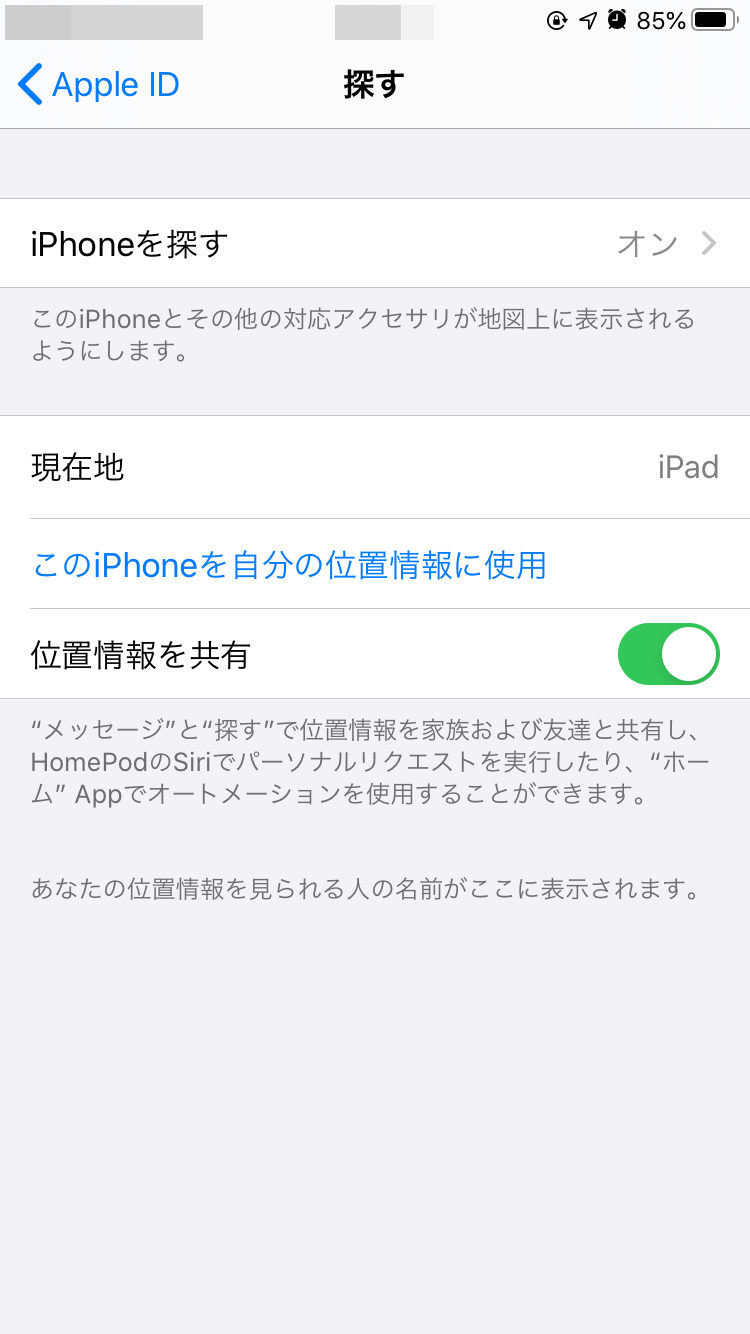Image resolution: width=750 pixels, height=1334 pixels.
Task: Go back to Apple ID settings
Action: [x=98, y=85]
